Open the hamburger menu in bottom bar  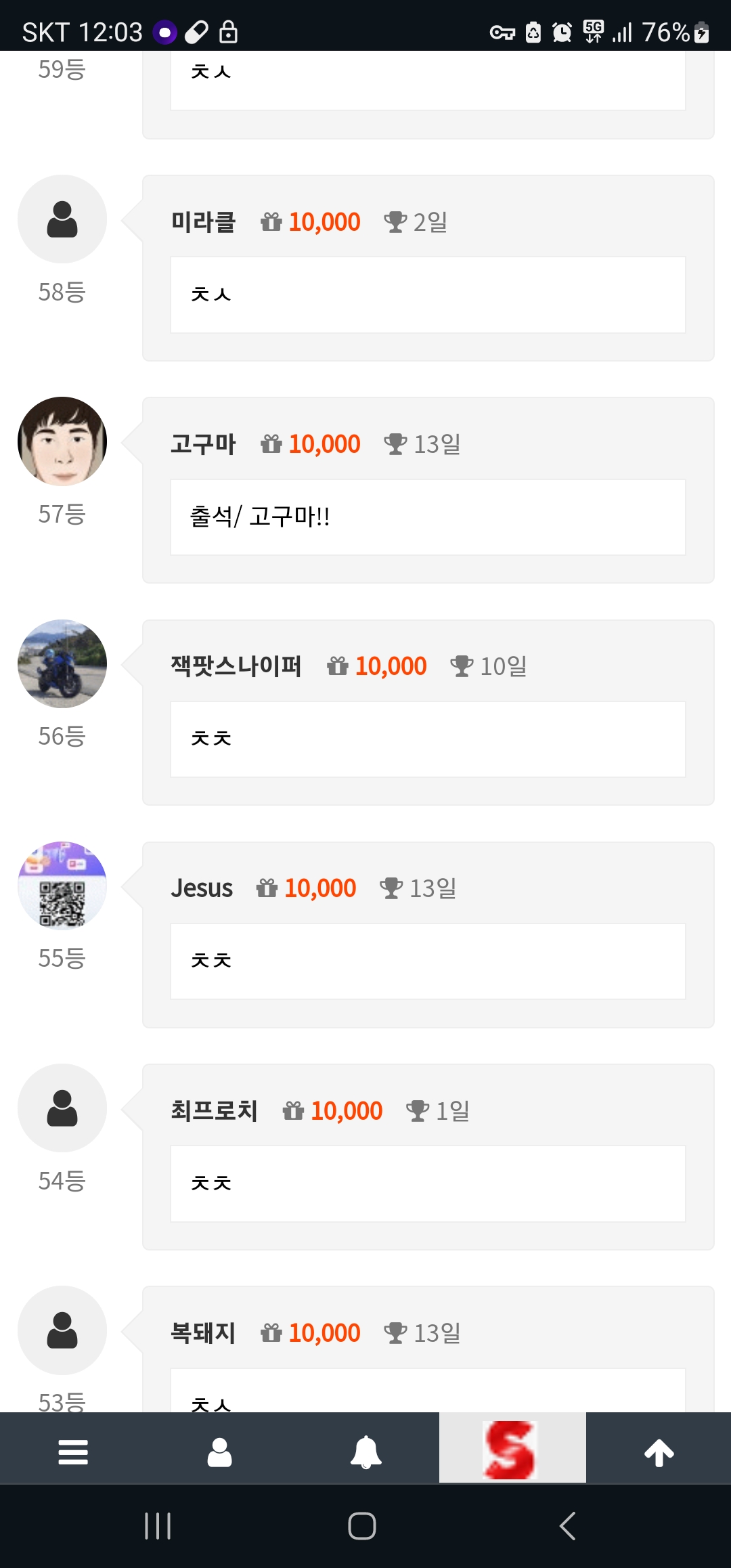click(73, 1452)
